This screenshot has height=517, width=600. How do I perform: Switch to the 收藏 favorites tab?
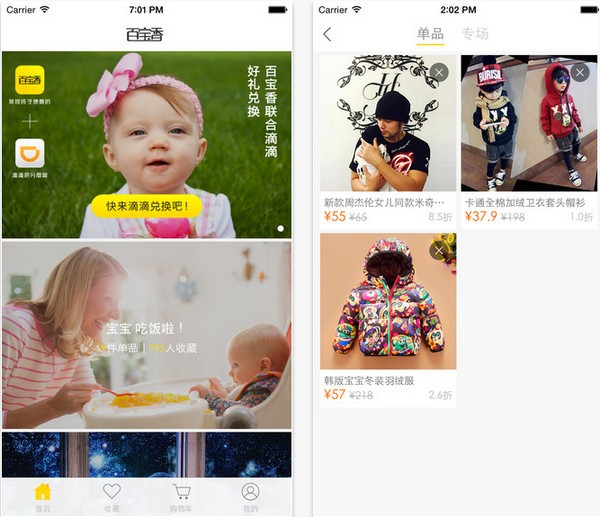111,496
